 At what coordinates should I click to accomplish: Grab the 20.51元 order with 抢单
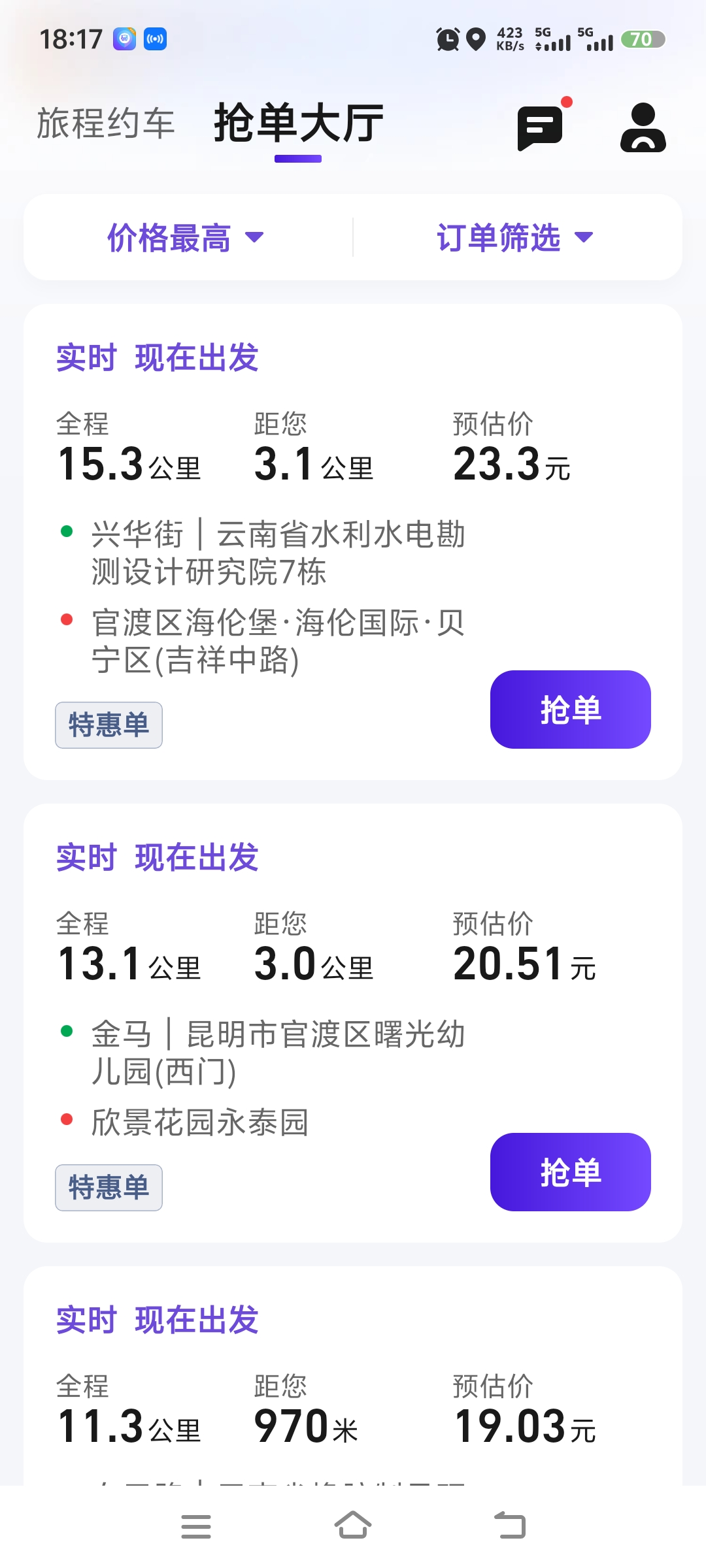(570, 1172)
